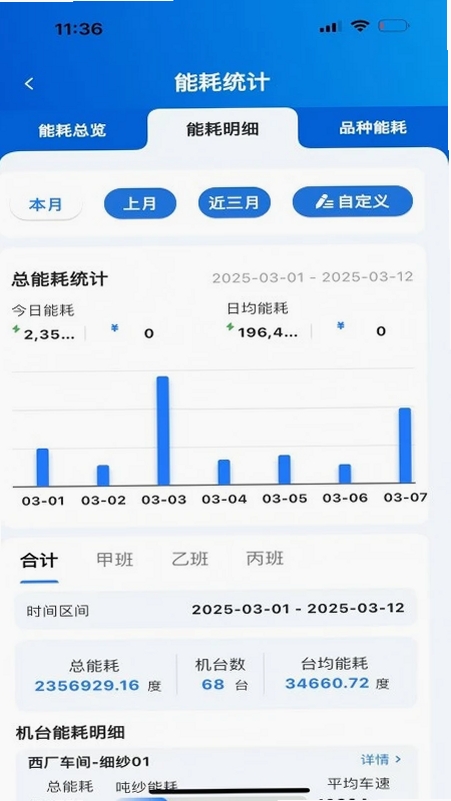
Task: Tap the 本月 filter chip
Action: pyautogui.click(x=45, y=205)
